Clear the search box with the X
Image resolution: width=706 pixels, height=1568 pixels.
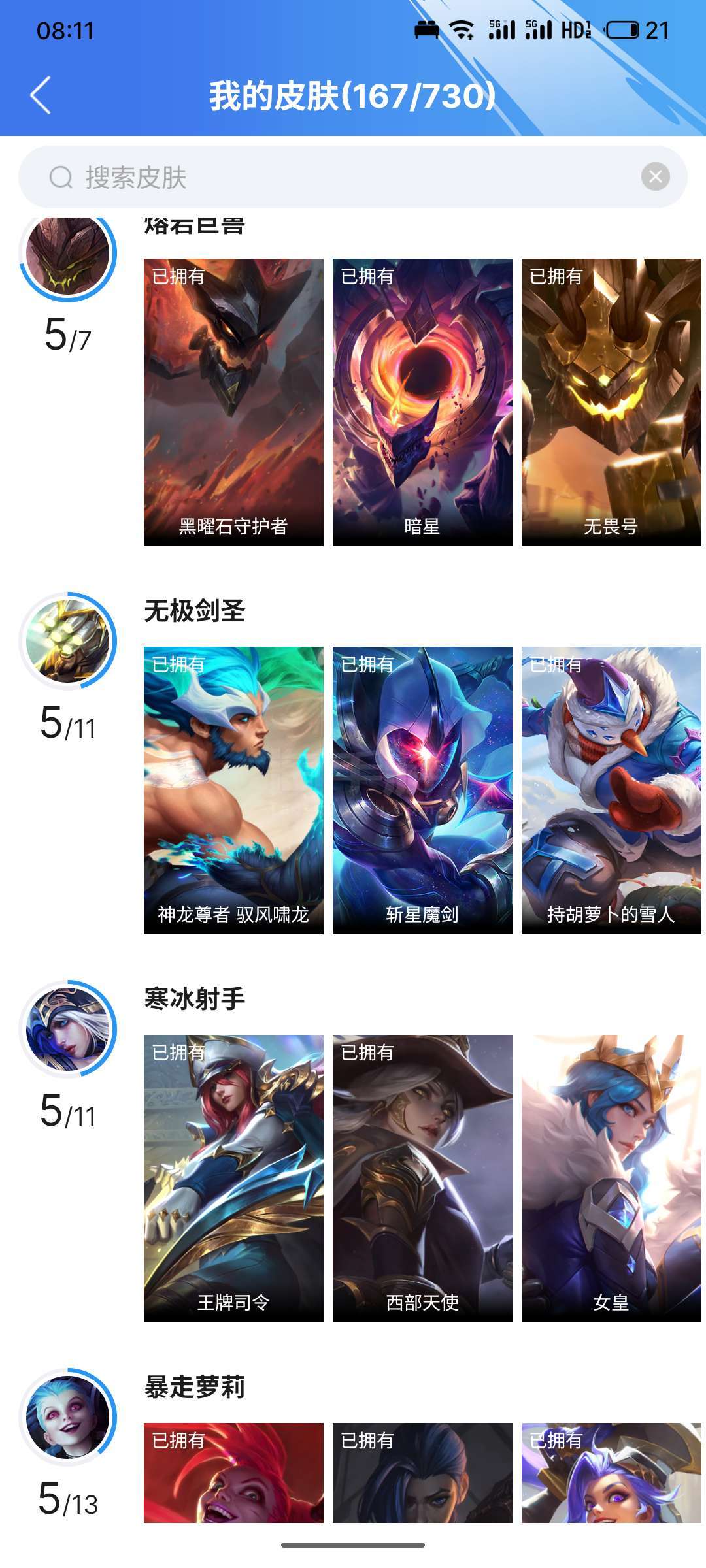[x=655, y=176]
